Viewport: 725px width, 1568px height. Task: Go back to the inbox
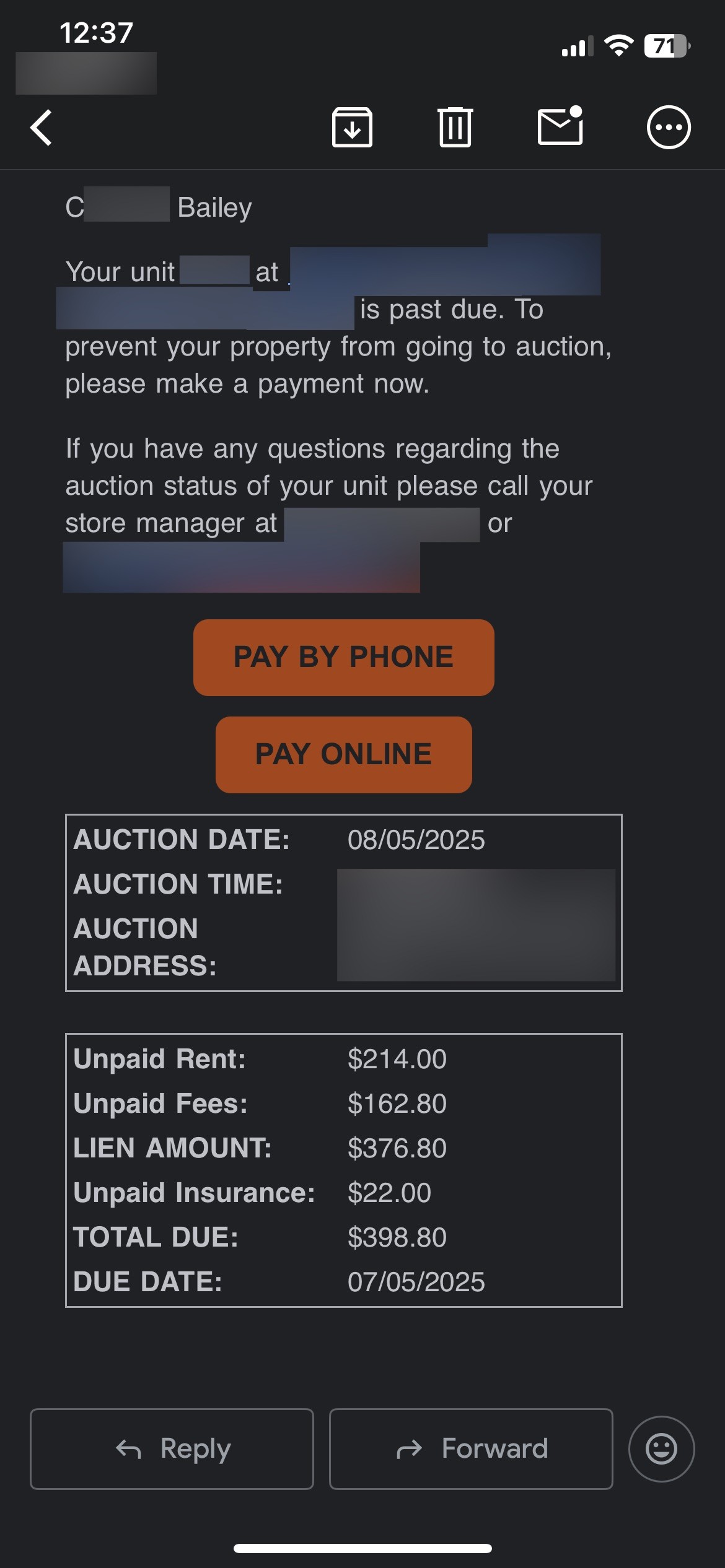pos(41,128)
